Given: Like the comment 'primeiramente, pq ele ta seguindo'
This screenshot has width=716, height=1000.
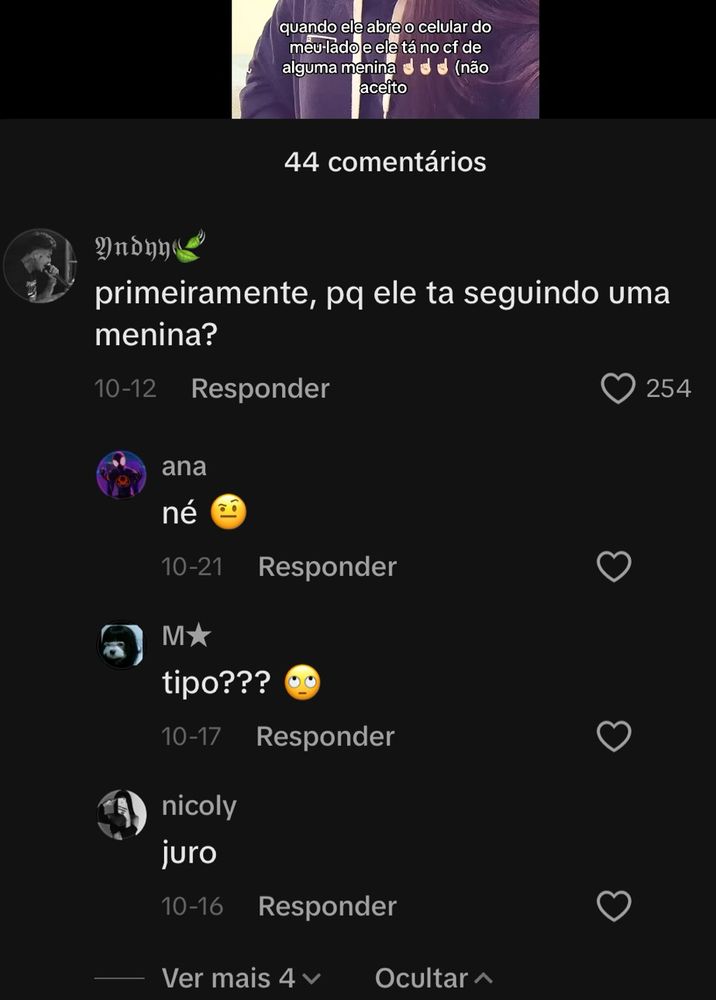Looking at the screenshot, I should 618,388.
